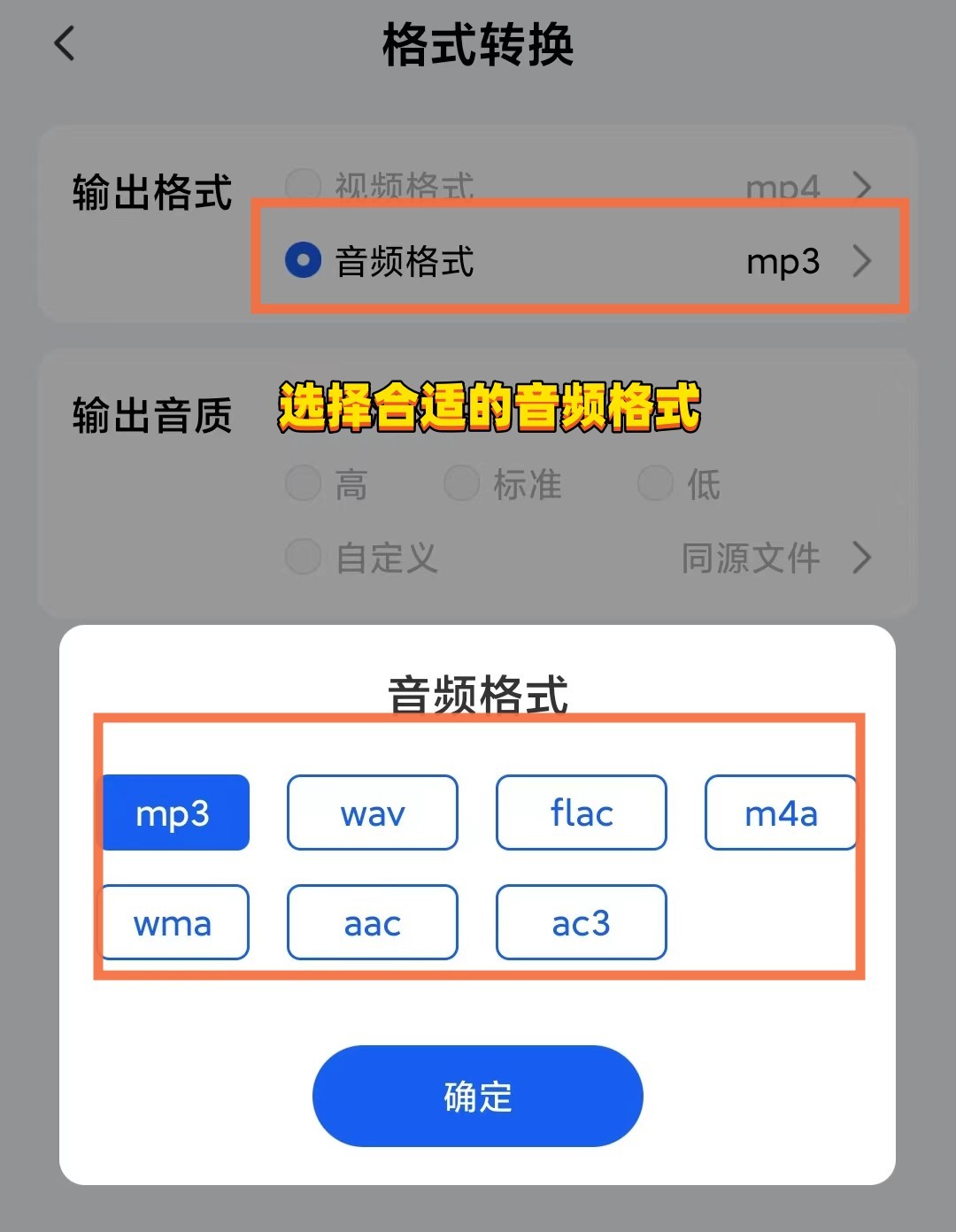The image size is (956, 1232).
Task: Select the ac3 audio format
Action: click(x=581, y=922)
